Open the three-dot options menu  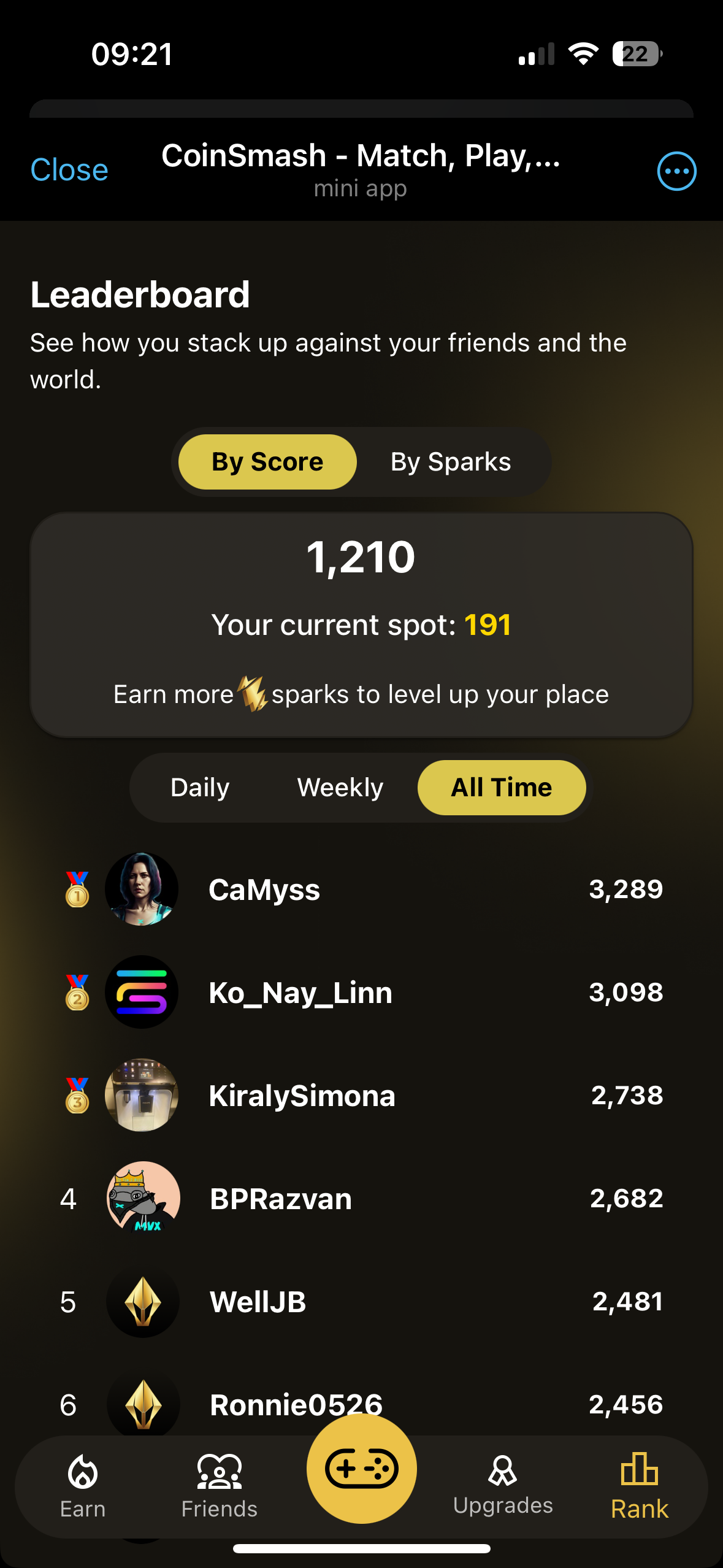pyautogui.click(x=676, y=171)
